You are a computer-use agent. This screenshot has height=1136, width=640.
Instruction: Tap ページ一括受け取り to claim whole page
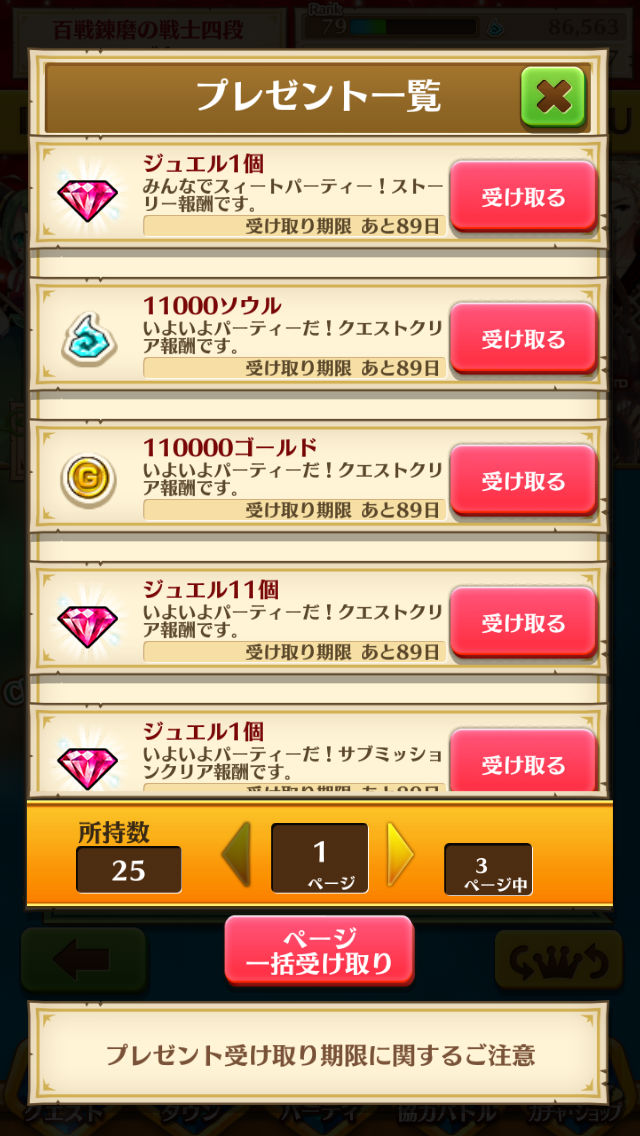[x=319, y=951]
